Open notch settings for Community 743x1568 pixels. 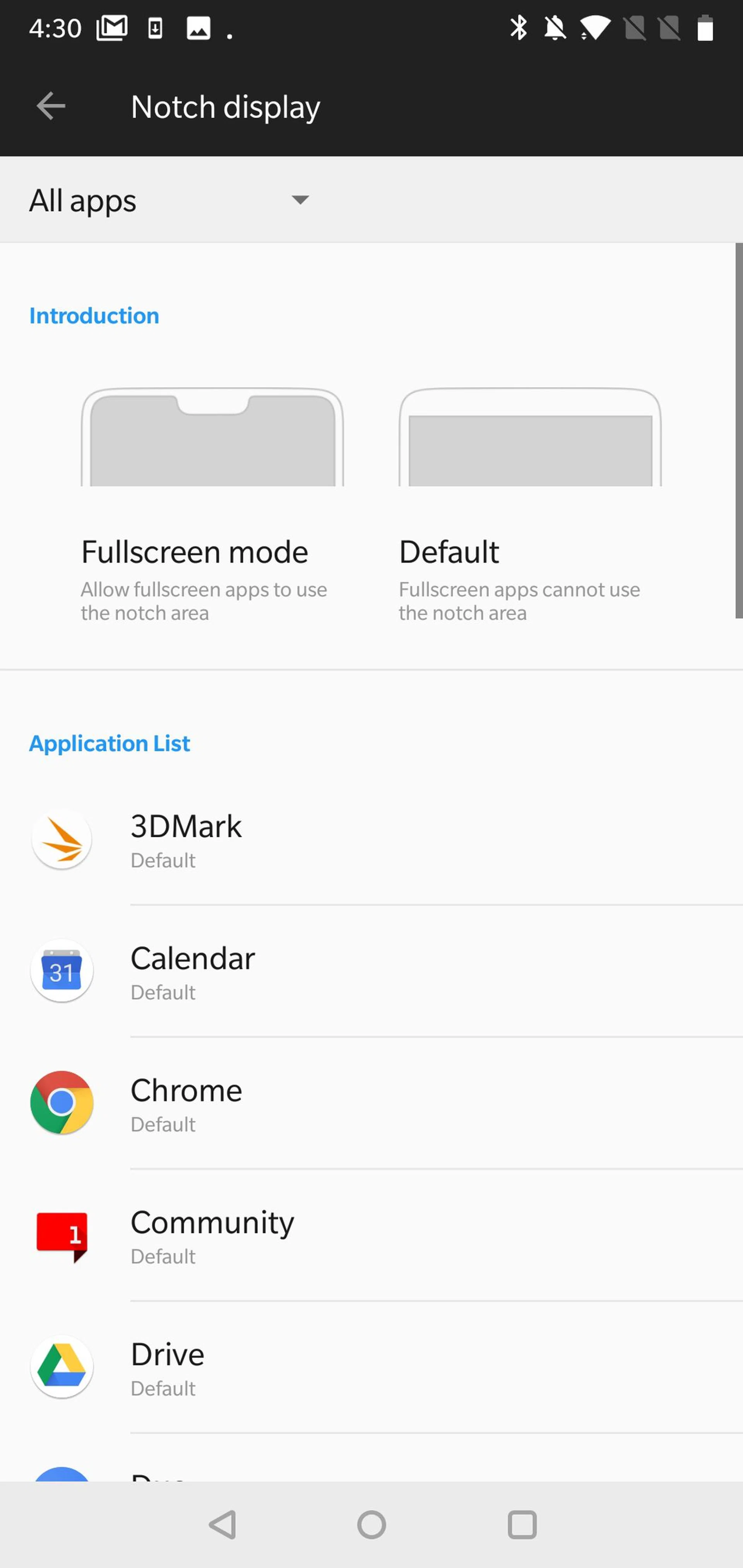coord(371,1236)
